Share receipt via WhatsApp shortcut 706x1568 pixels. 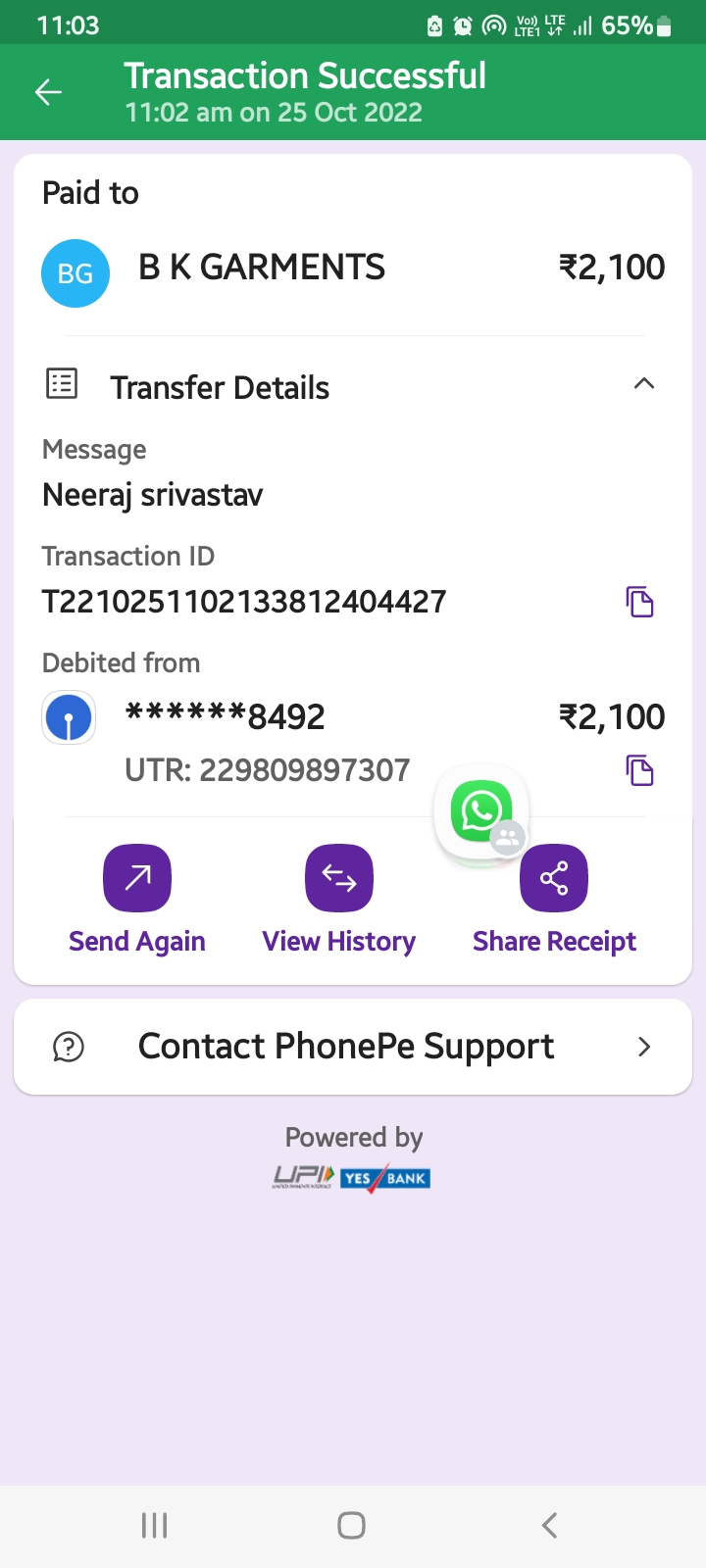481,811
